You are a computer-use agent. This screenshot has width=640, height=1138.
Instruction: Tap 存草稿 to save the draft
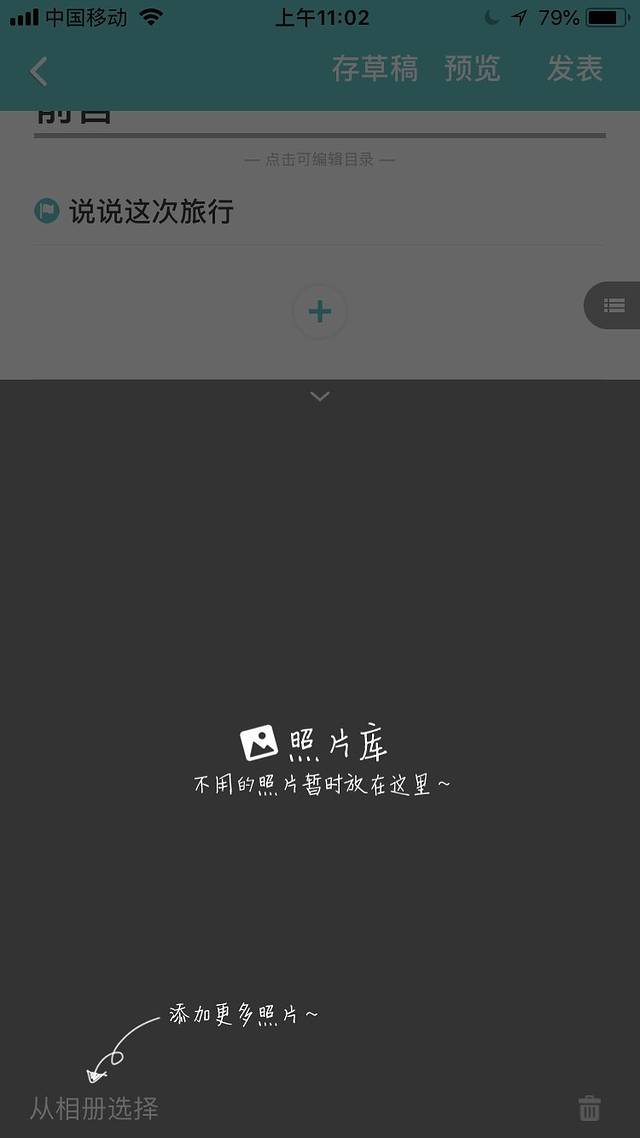pyautogui.click(x=374, y=69)
